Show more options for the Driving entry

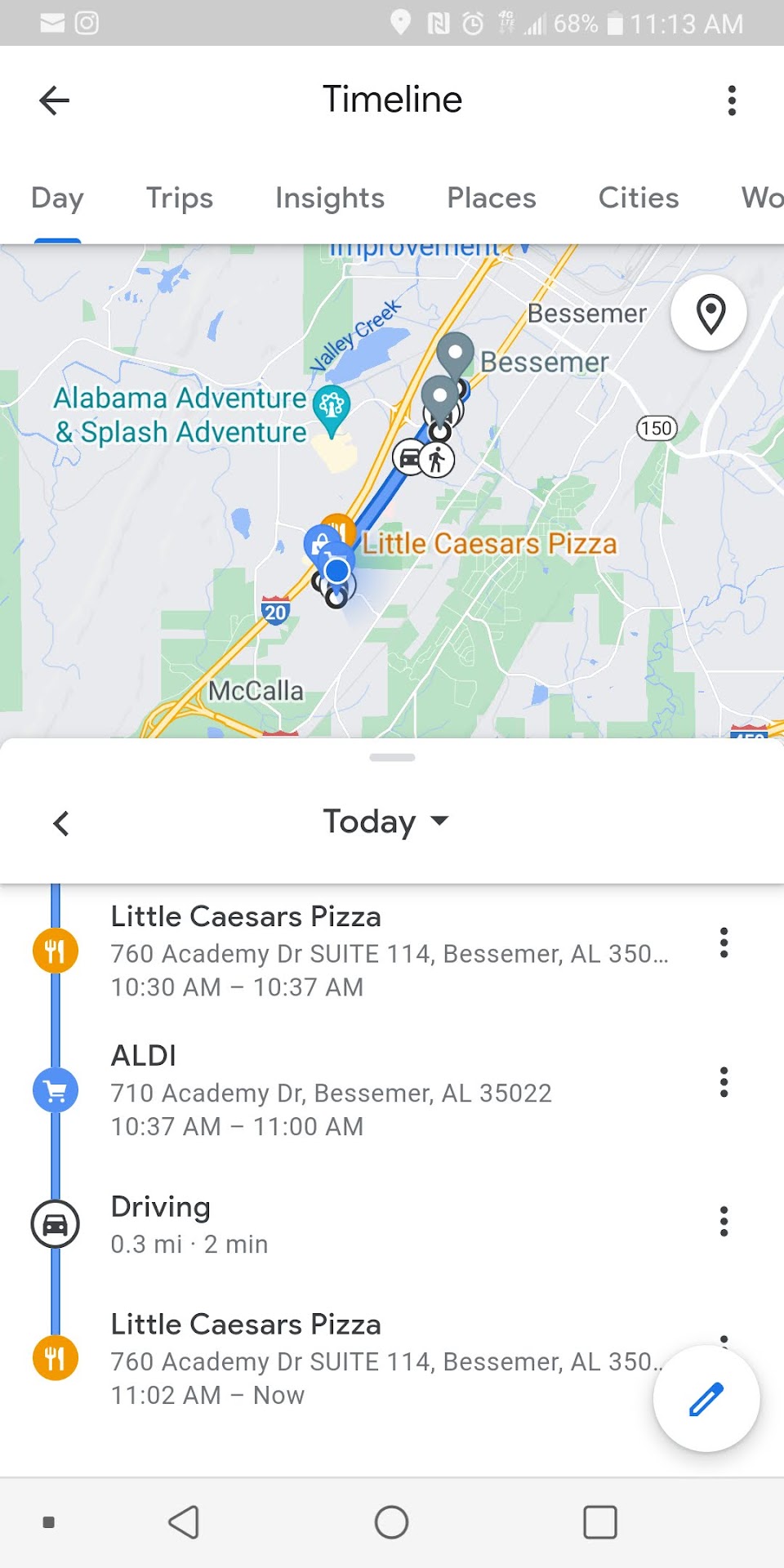point(724,1222)
